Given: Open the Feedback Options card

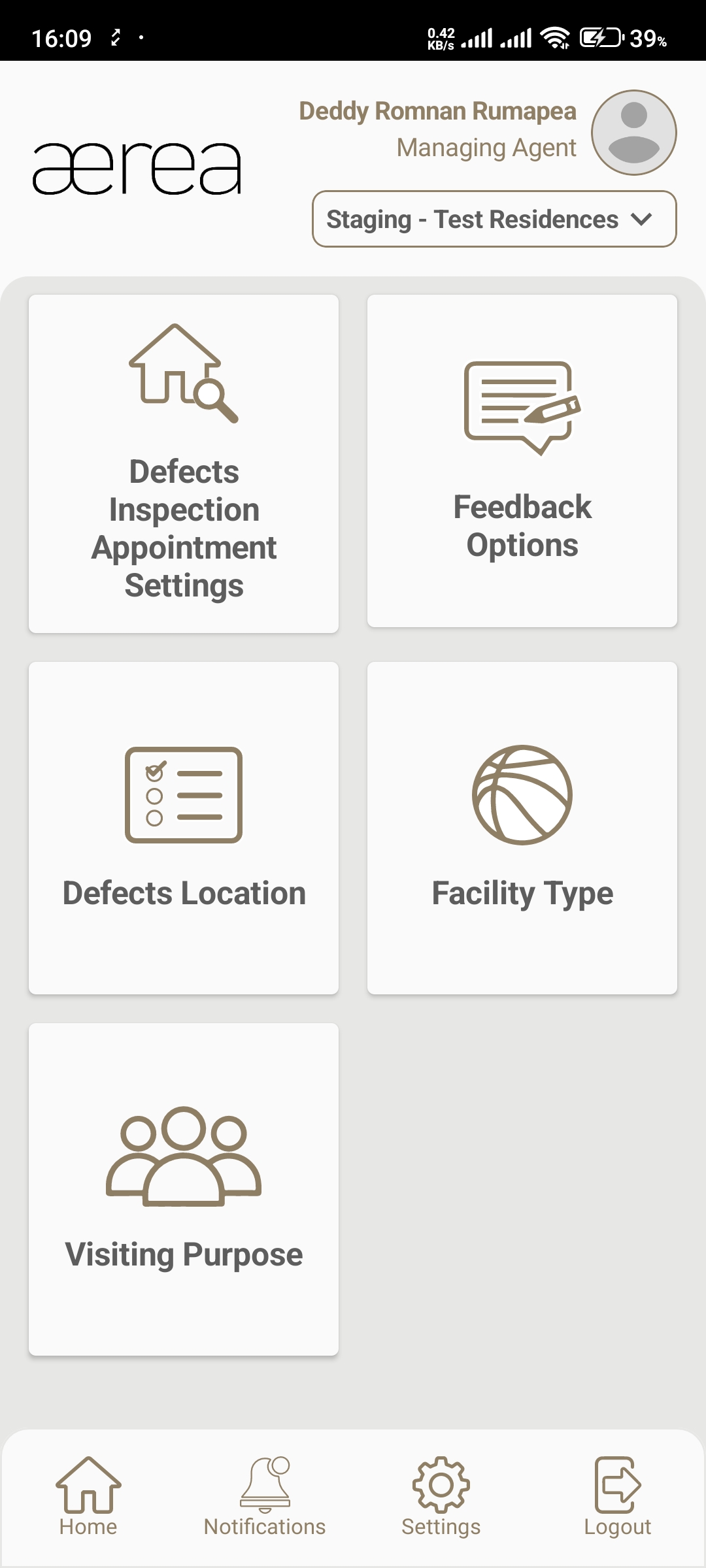Looking at the screenshot, I should (x=522, y=461).
